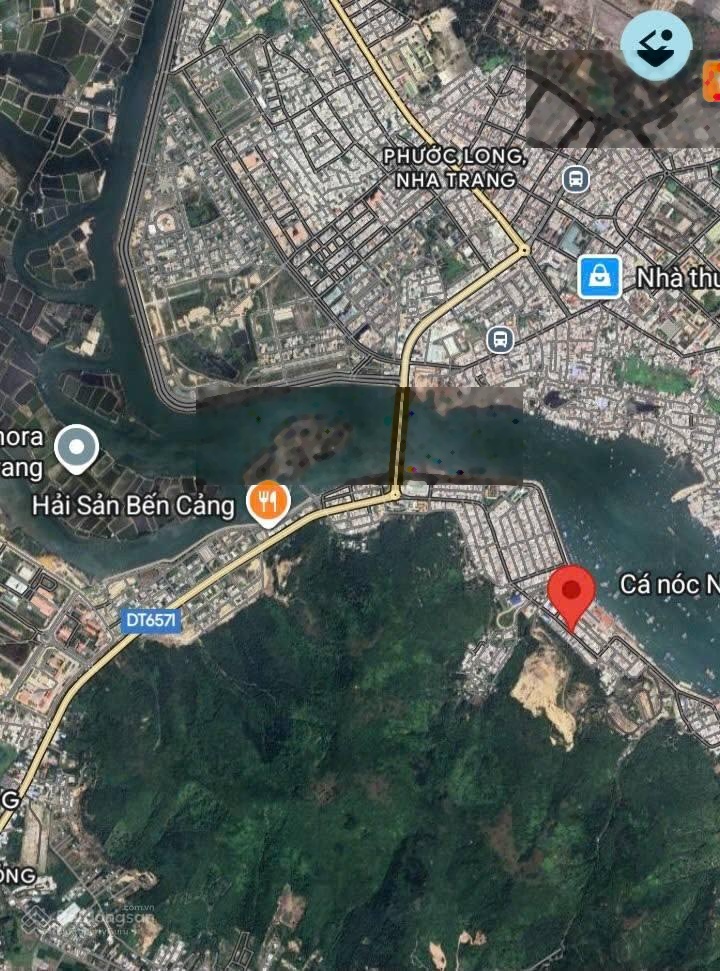Select the bus stop beside Phước Long label
This screenshot has height=971, width=720.
click(x=575, y=180)
